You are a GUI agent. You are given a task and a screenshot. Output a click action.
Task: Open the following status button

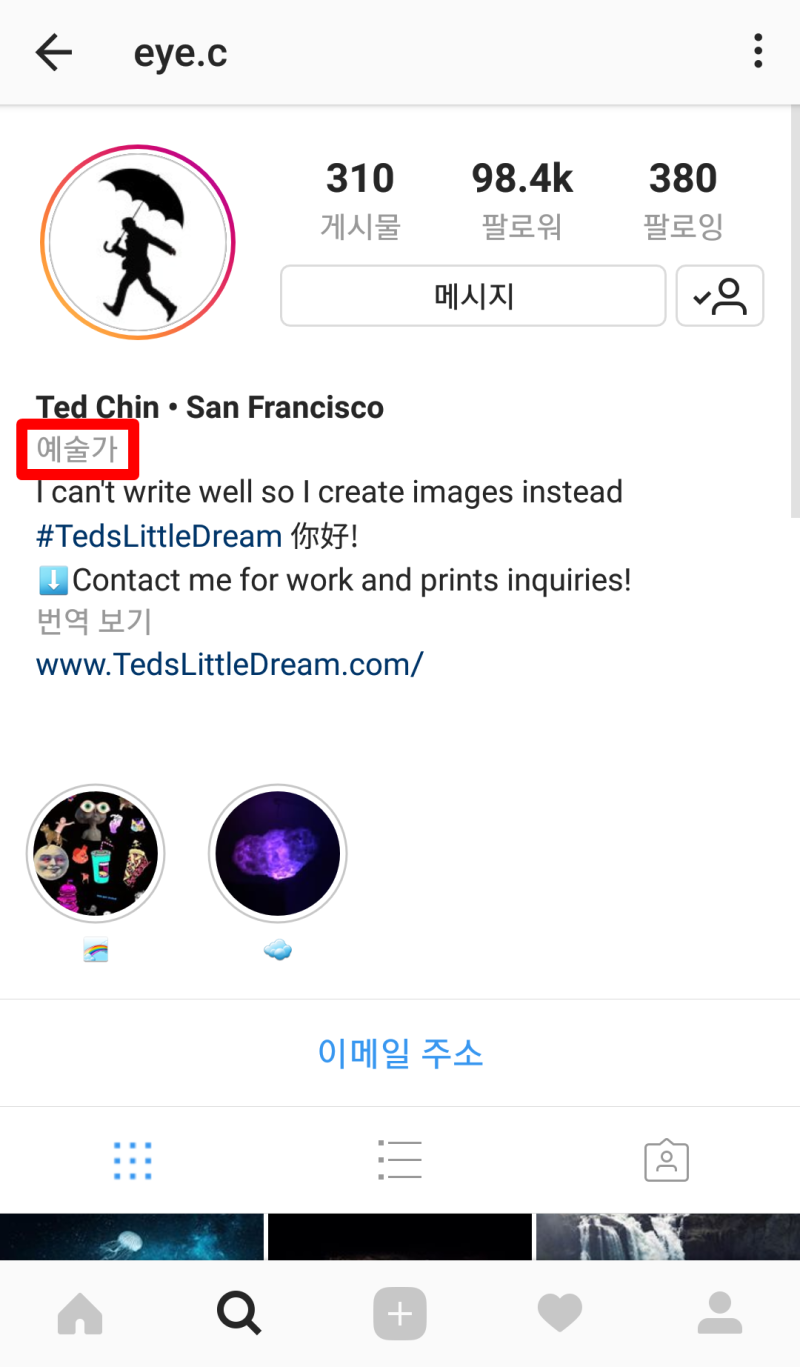click(x=720, y=296)
